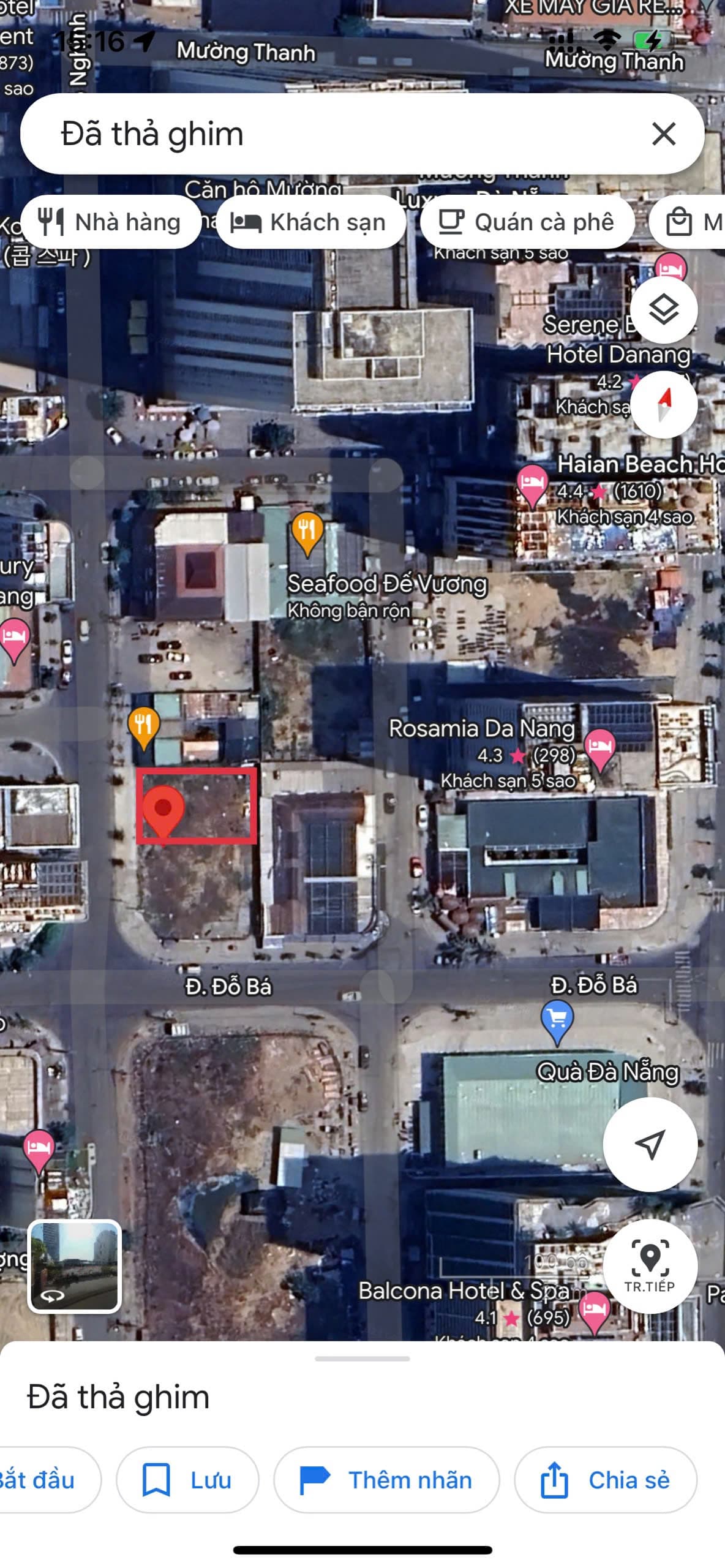Start navigation with Bắt đầu
The height and width of the screenshot is (1568, 725).
pos(43,1480)
